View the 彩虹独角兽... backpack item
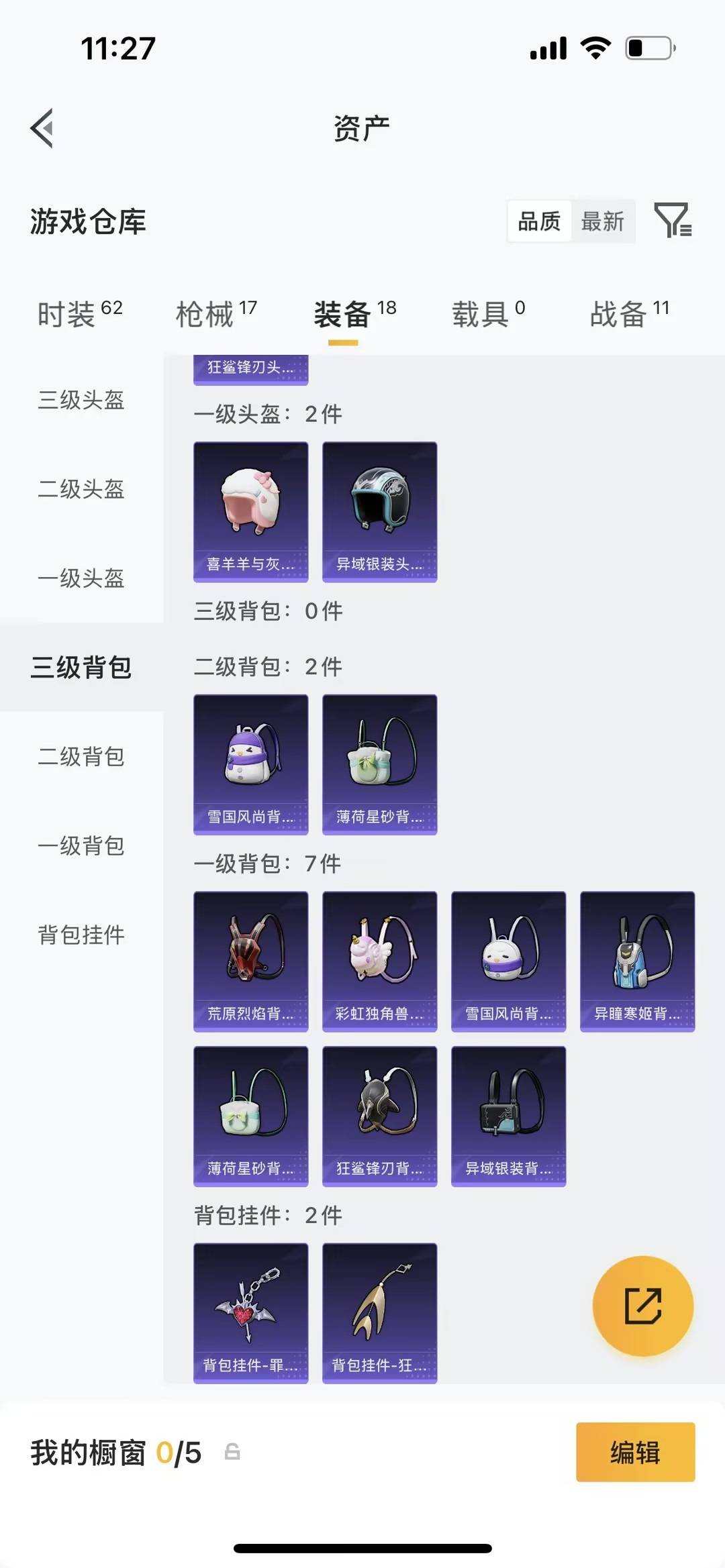 (x=380, y=961)
